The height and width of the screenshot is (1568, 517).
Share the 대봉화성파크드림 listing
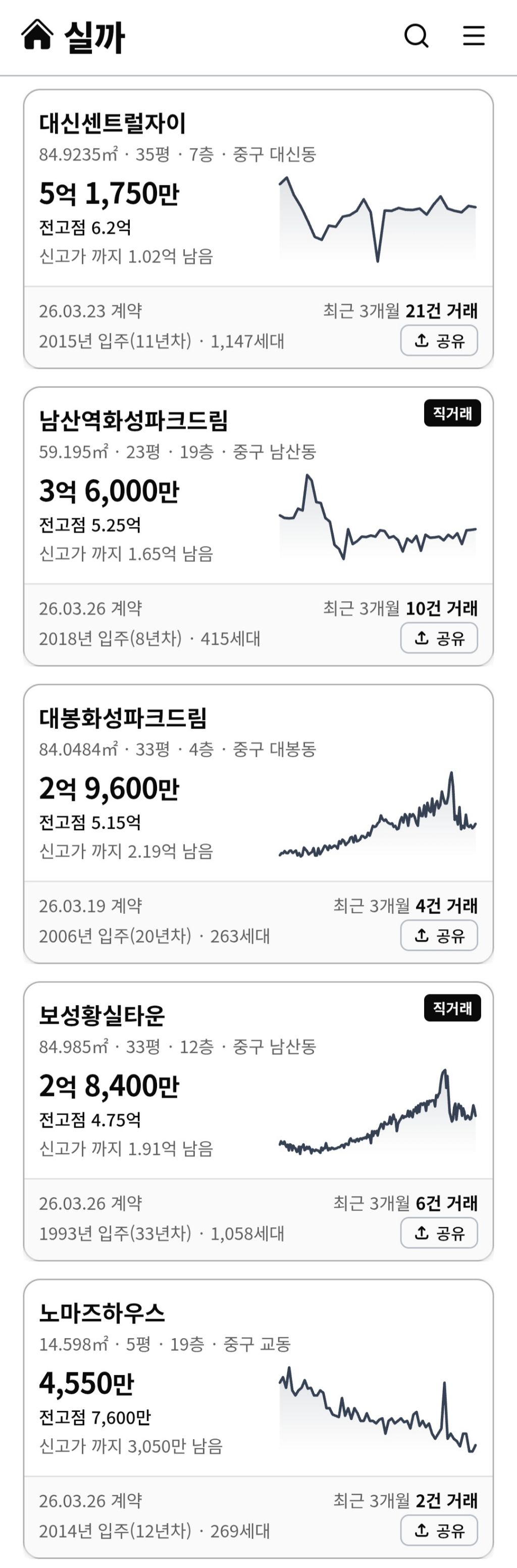[439, 935]
